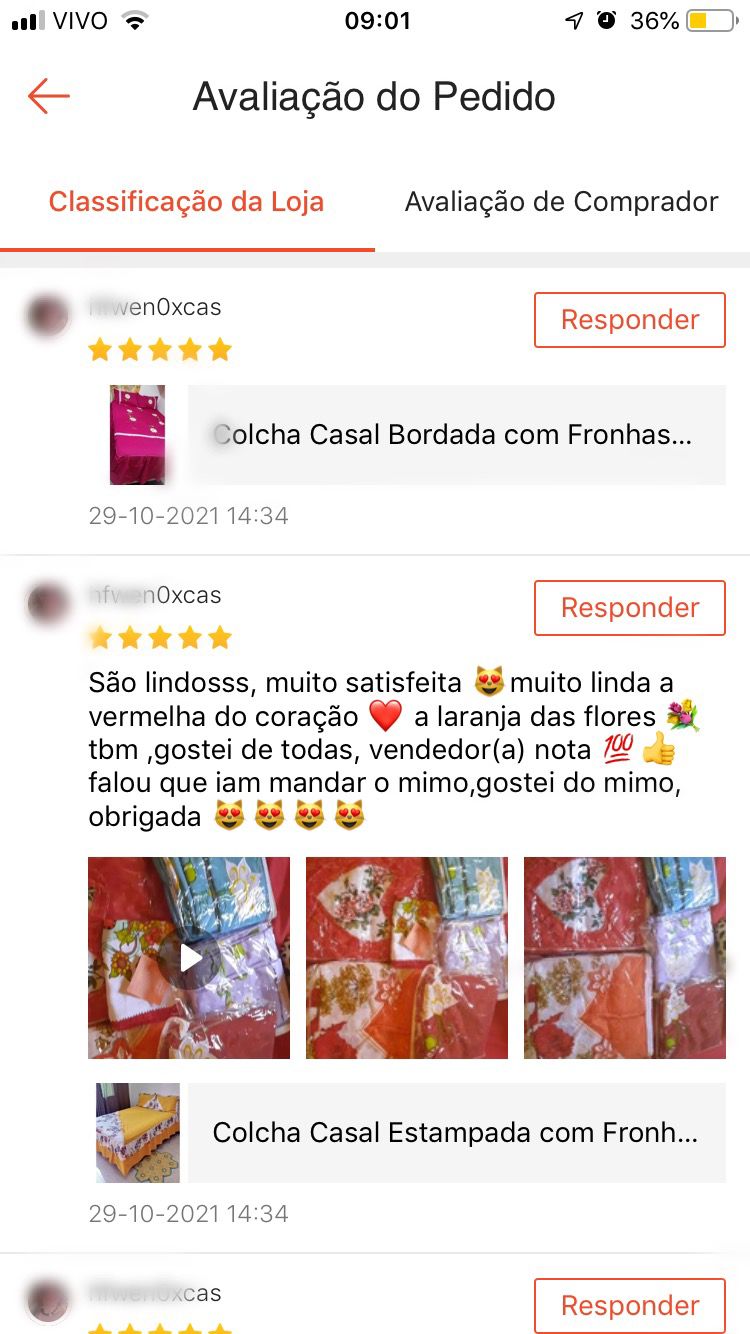Open the Colcha Casal Bordada com Fronhas product
The image size is (750, 1334).
417,435
